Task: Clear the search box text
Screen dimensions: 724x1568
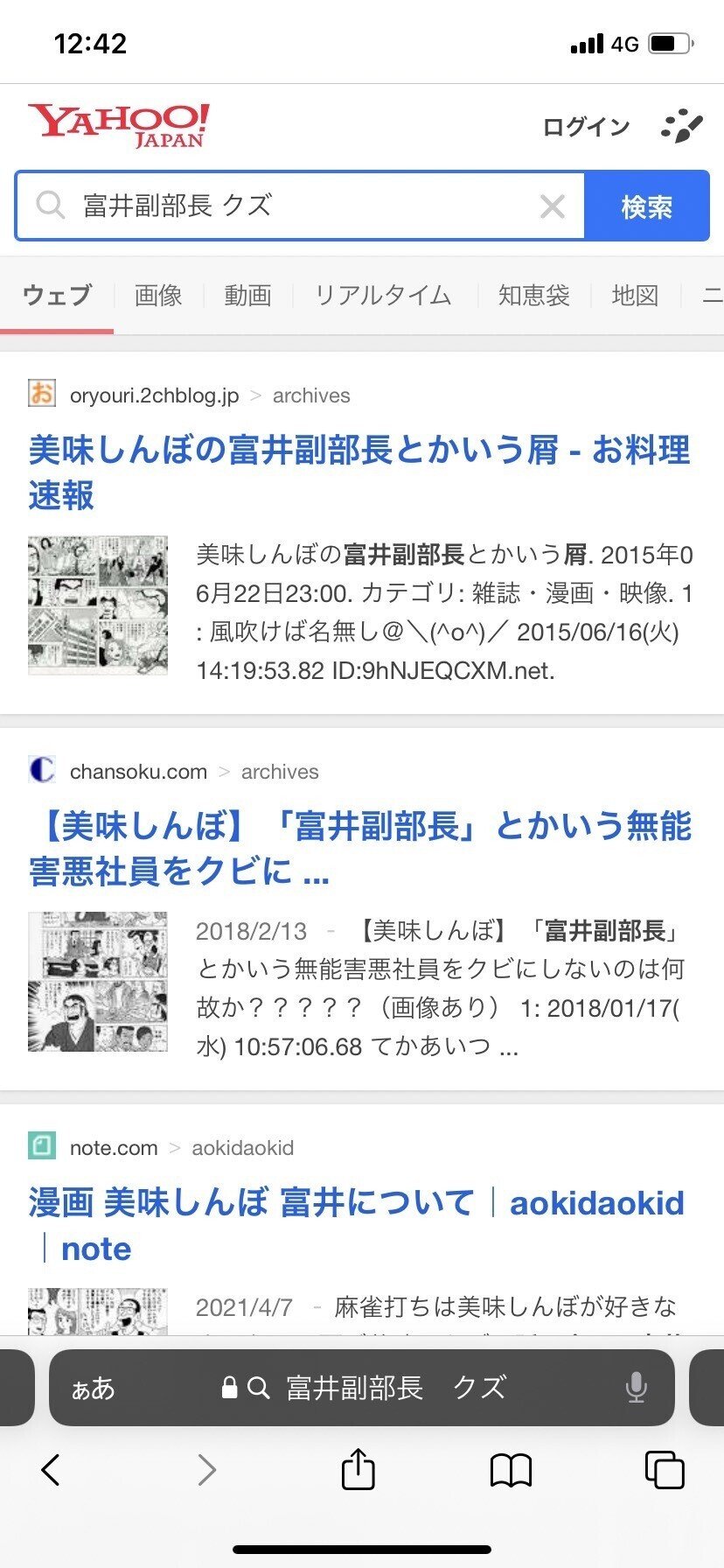Action: (x=552, y=206)
